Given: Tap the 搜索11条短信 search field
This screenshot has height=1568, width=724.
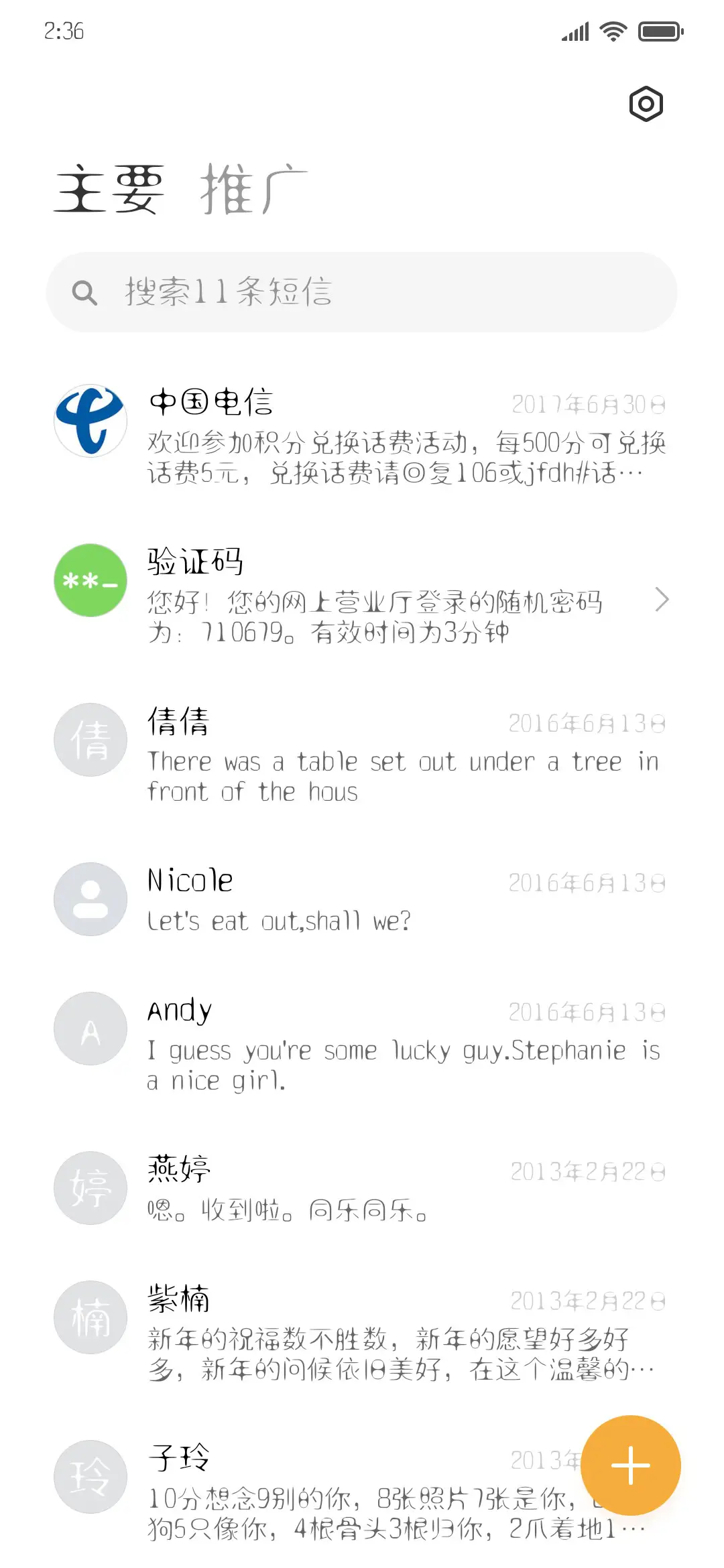Looking at the screenshot, I should point(362,291).
